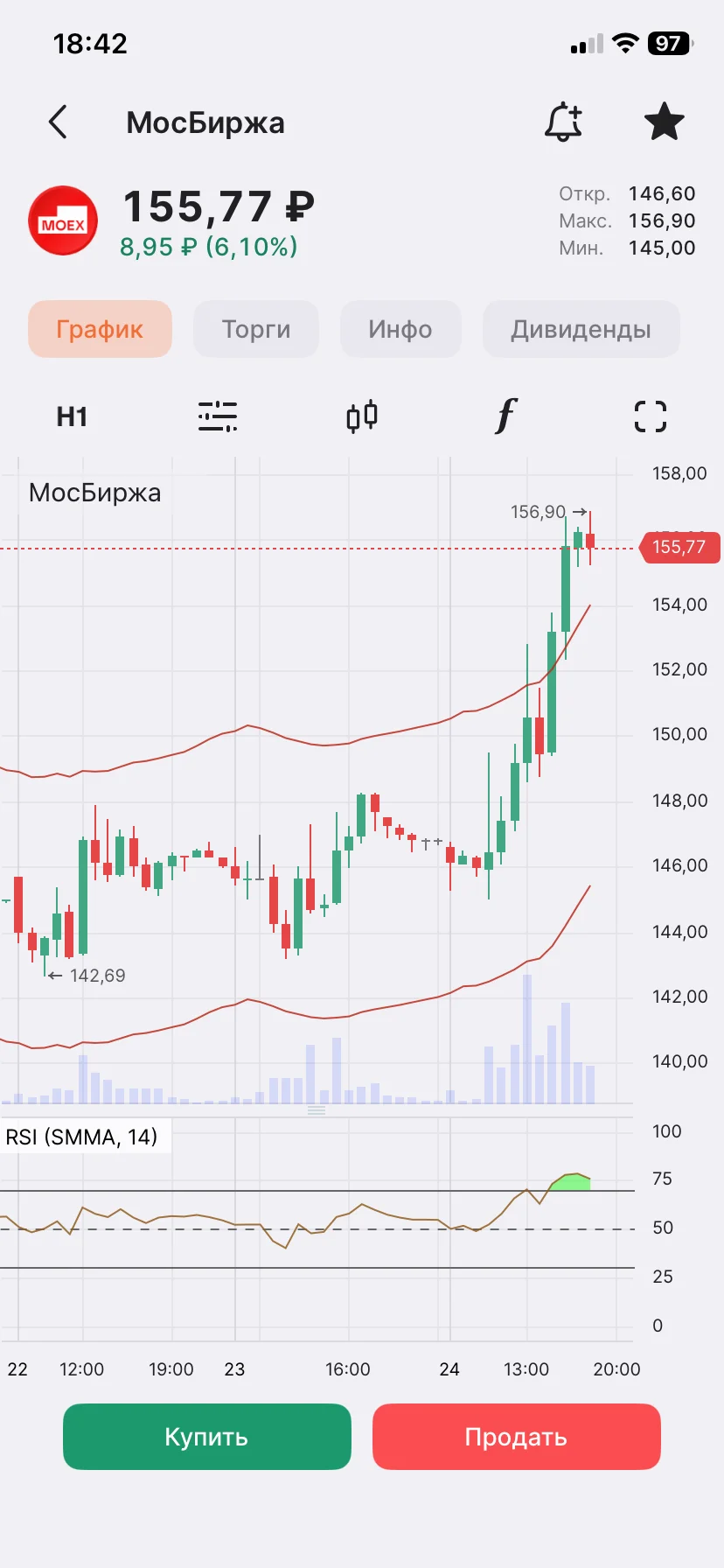Tap the Продать button

(x=517, y=1437)
